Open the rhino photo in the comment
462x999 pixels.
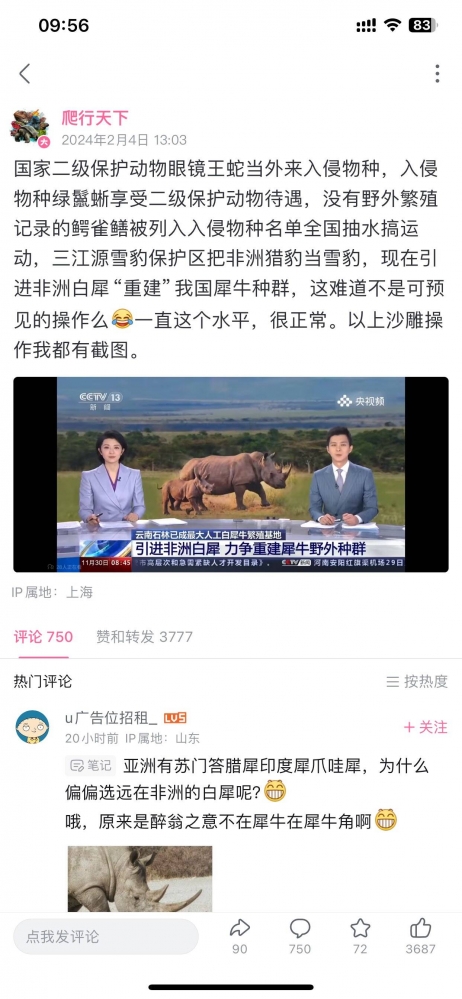[x=140, y=879]
